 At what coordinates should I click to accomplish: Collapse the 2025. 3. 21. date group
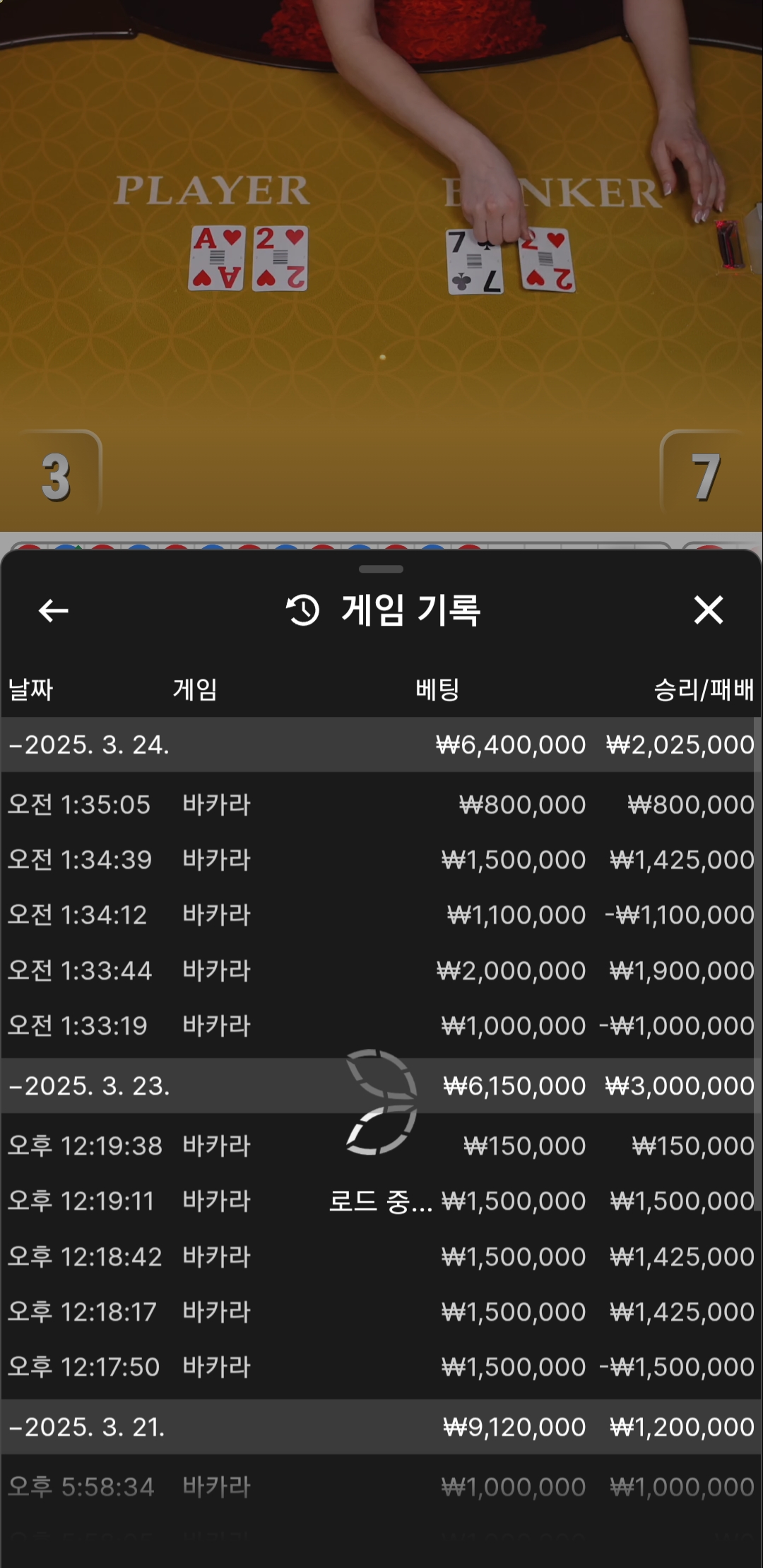(88, 1427)
